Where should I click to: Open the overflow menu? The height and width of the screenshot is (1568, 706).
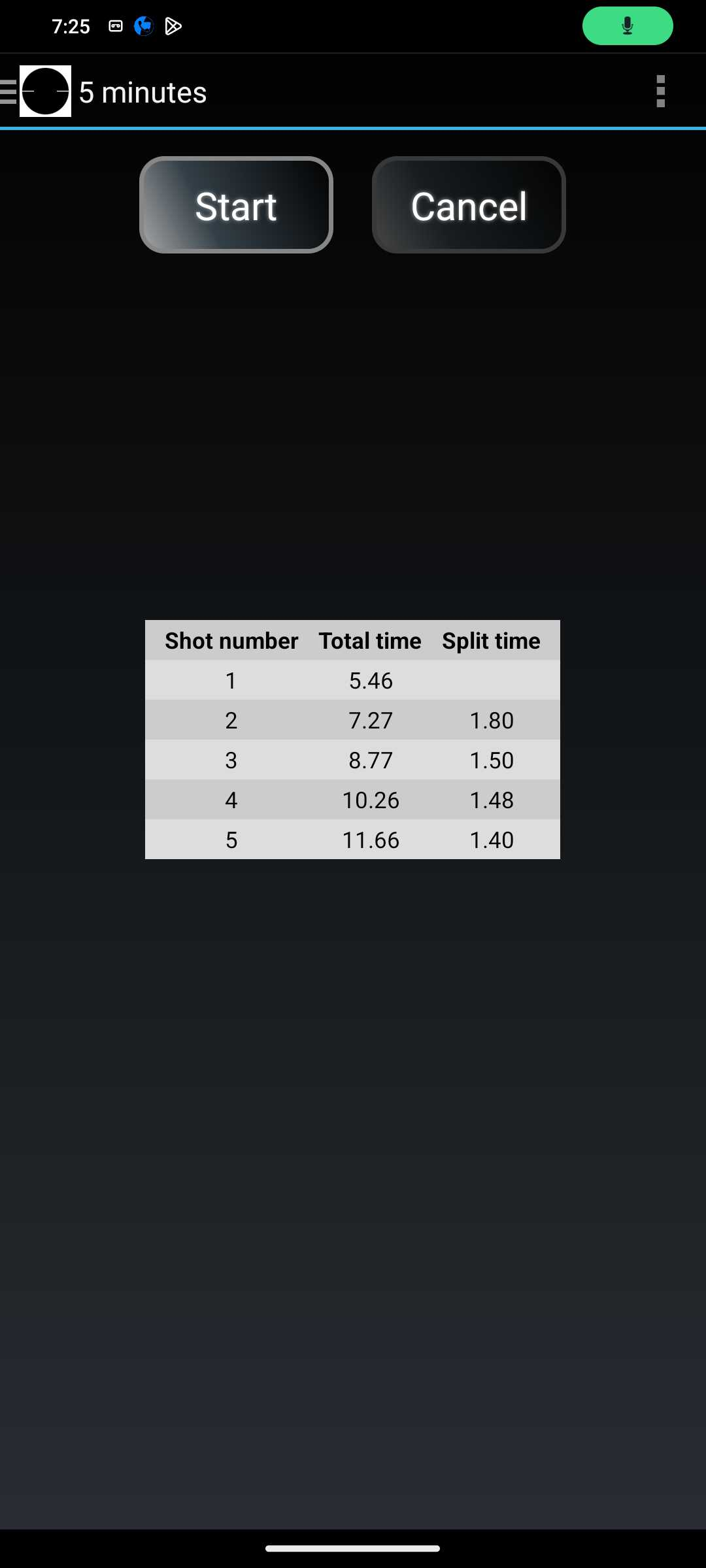point(660,91)
